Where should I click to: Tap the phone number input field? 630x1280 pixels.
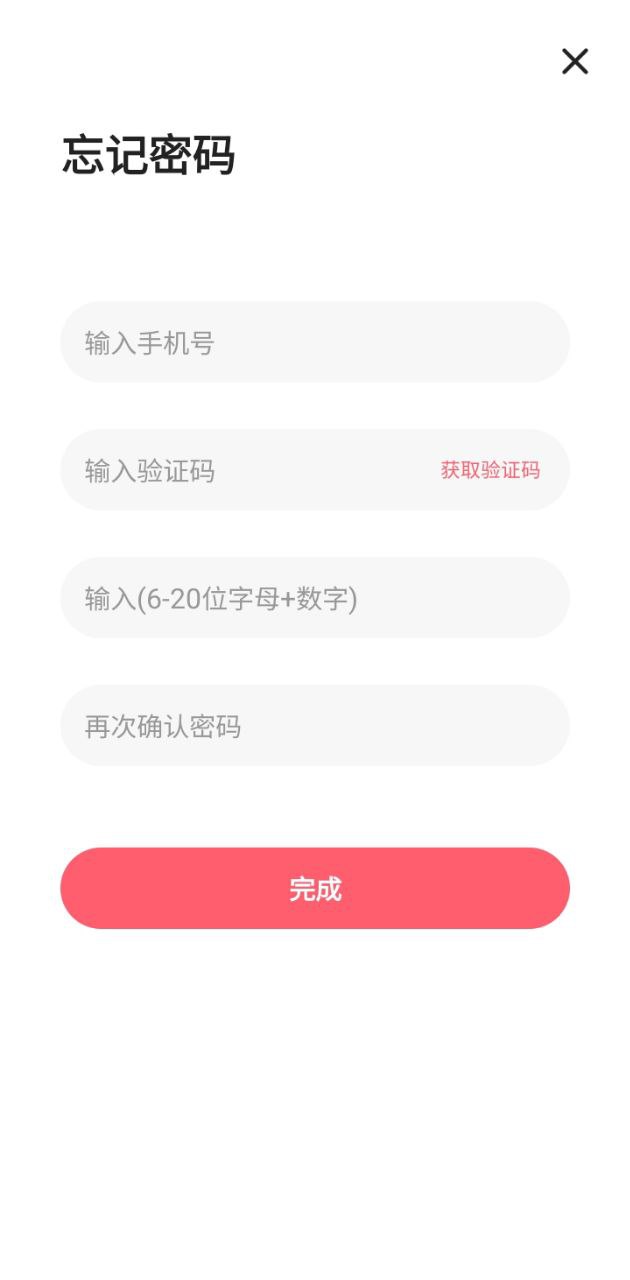(x=315, y=342)
